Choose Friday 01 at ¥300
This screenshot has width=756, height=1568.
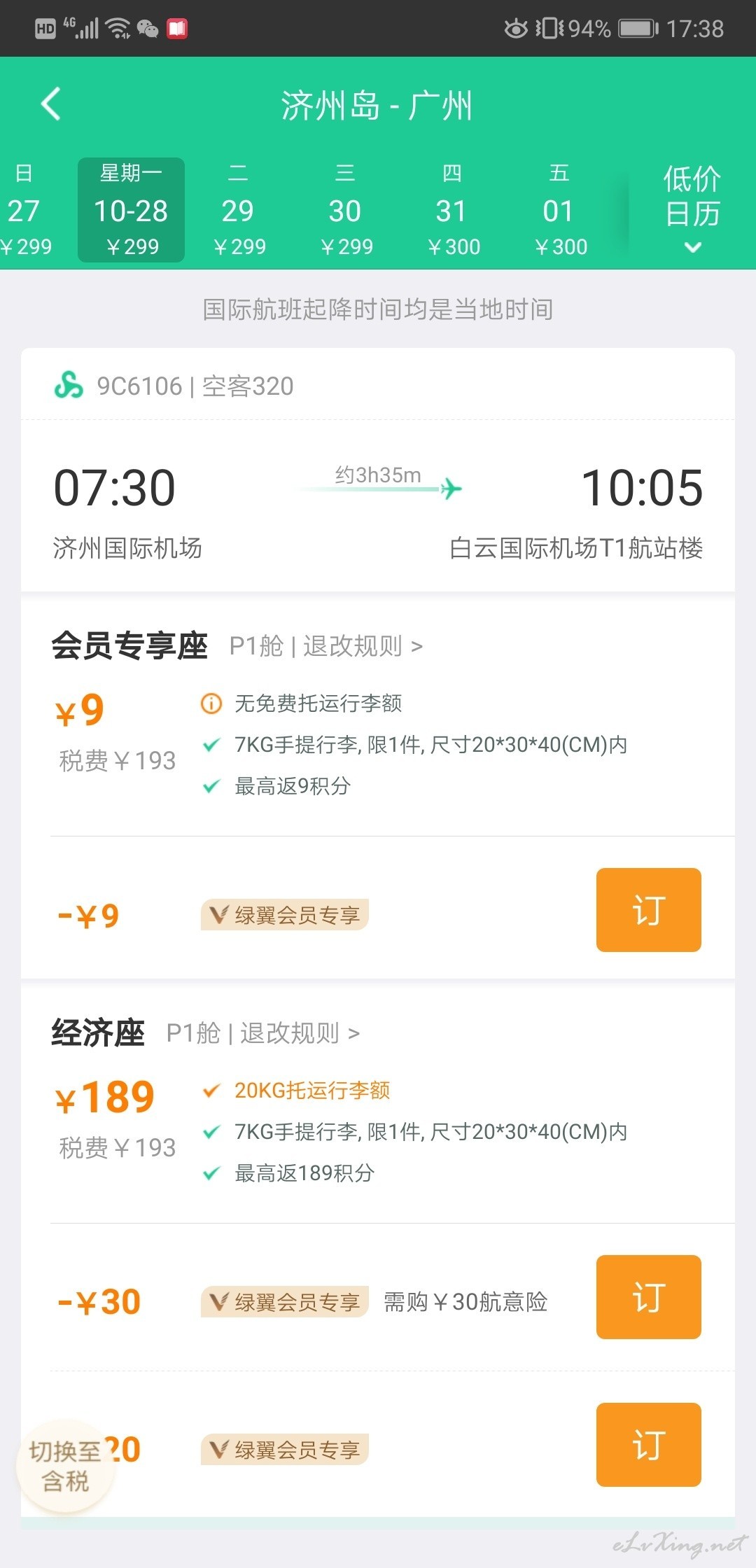(x=559, y=210)
